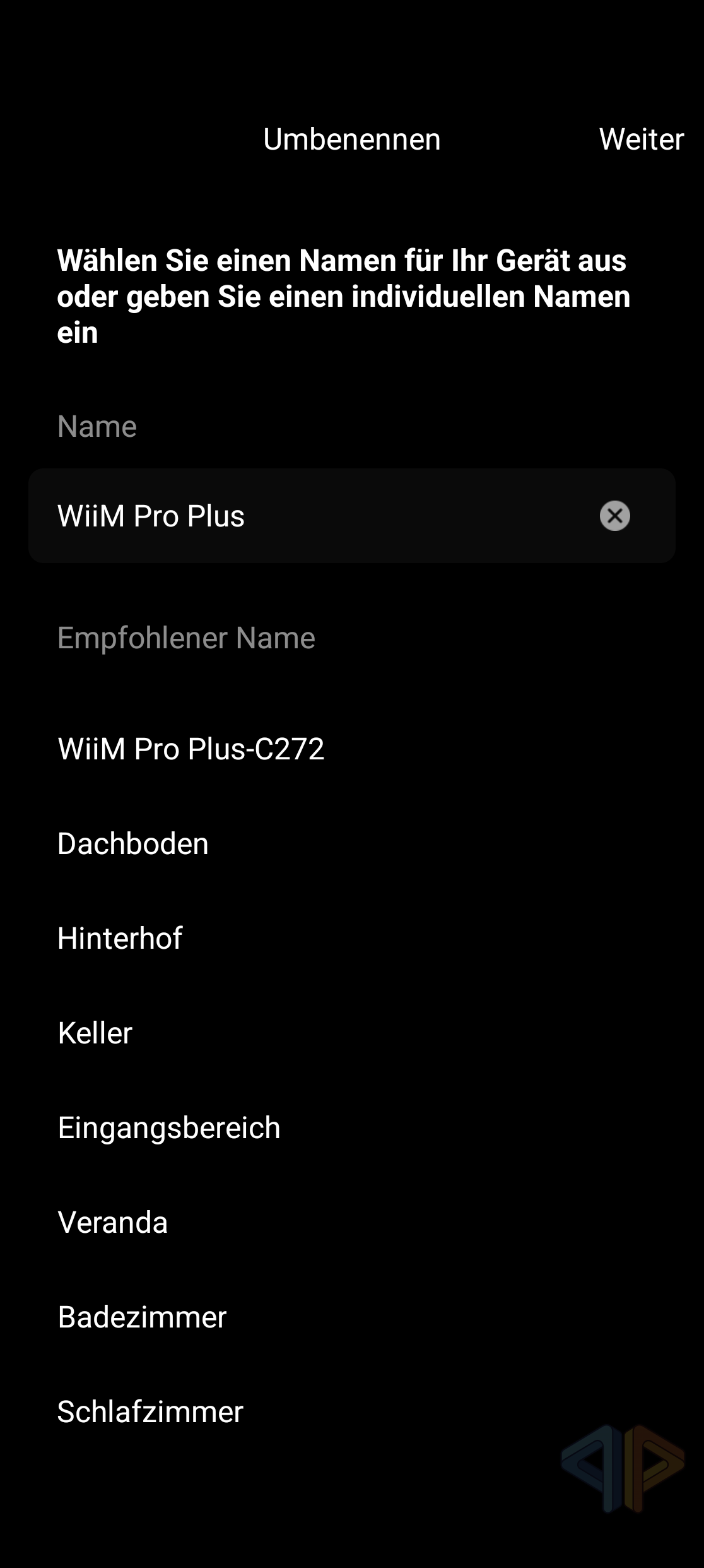Viewport: 704px width, 1568px height.
Task: Pick Hinterhof from recommended names
Action: click(120, 939)
